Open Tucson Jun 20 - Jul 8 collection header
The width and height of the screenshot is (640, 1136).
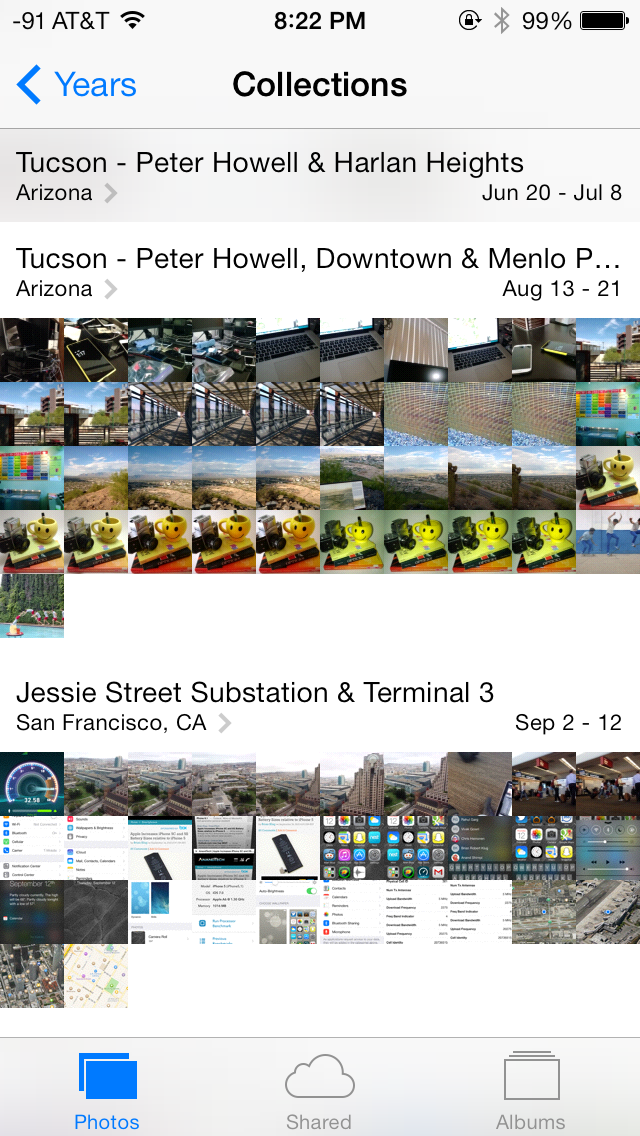coord(320,176)
